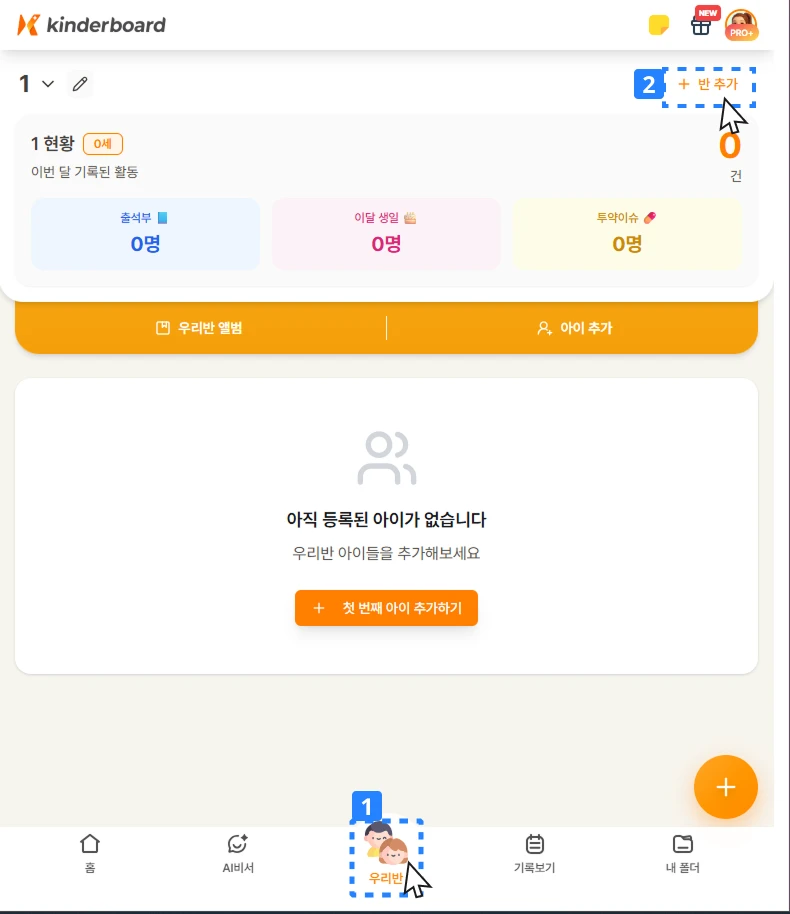Open 우리반 앨범 class album
The image size is (790, 914).
tap(200, 328)
